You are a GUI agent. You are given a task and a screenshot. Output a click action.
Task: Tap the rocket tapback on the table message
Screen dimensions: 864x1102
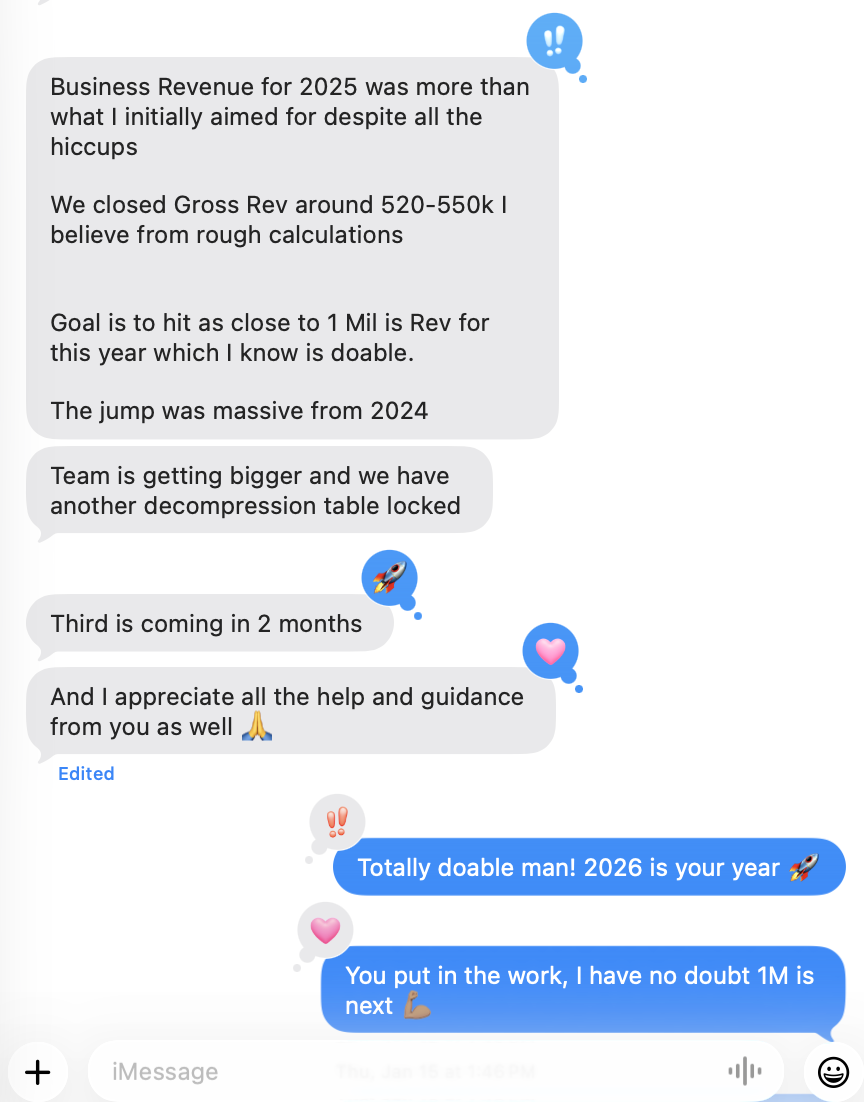(x=390, y=578)
